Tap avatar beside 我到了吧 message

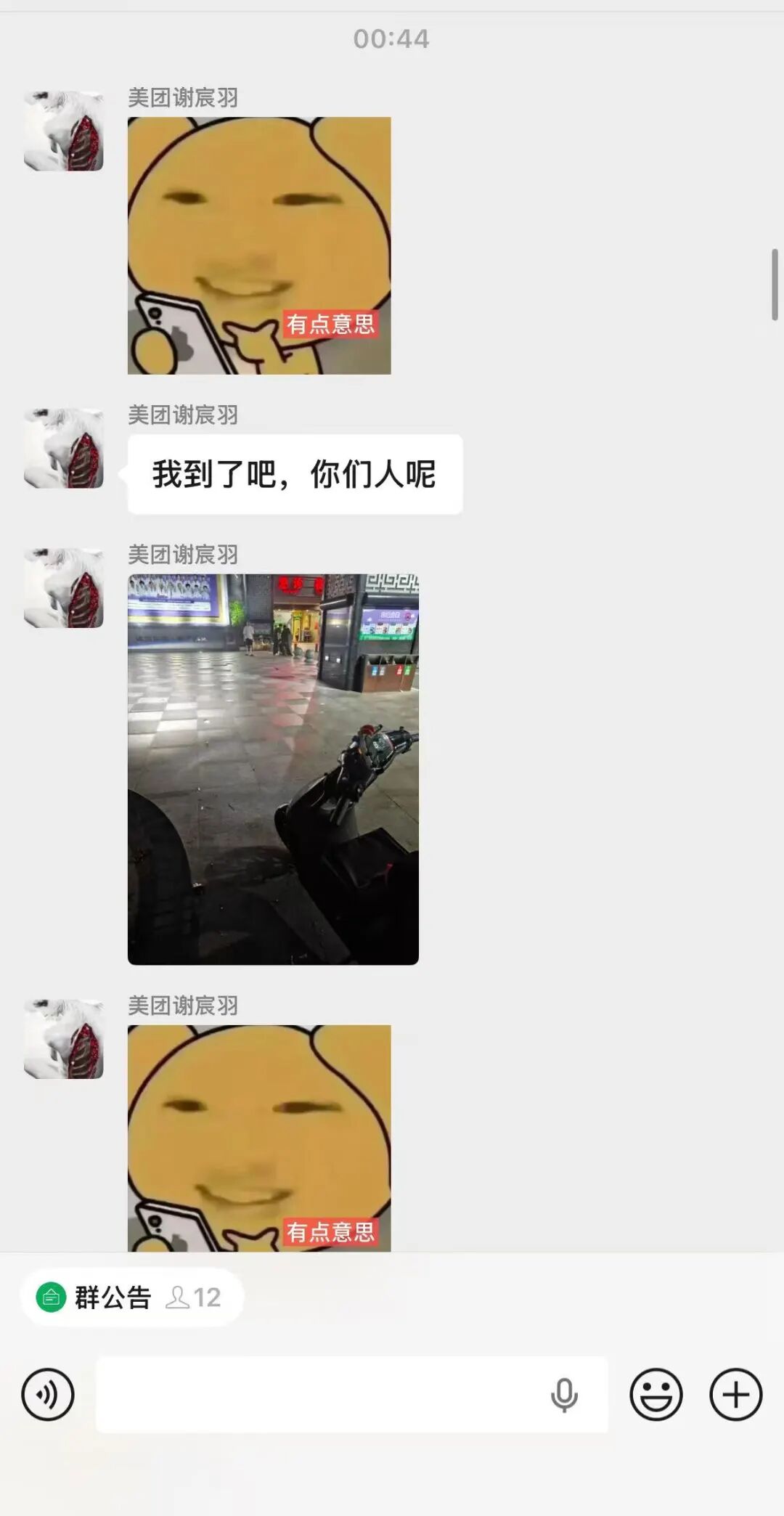(64, 448)
